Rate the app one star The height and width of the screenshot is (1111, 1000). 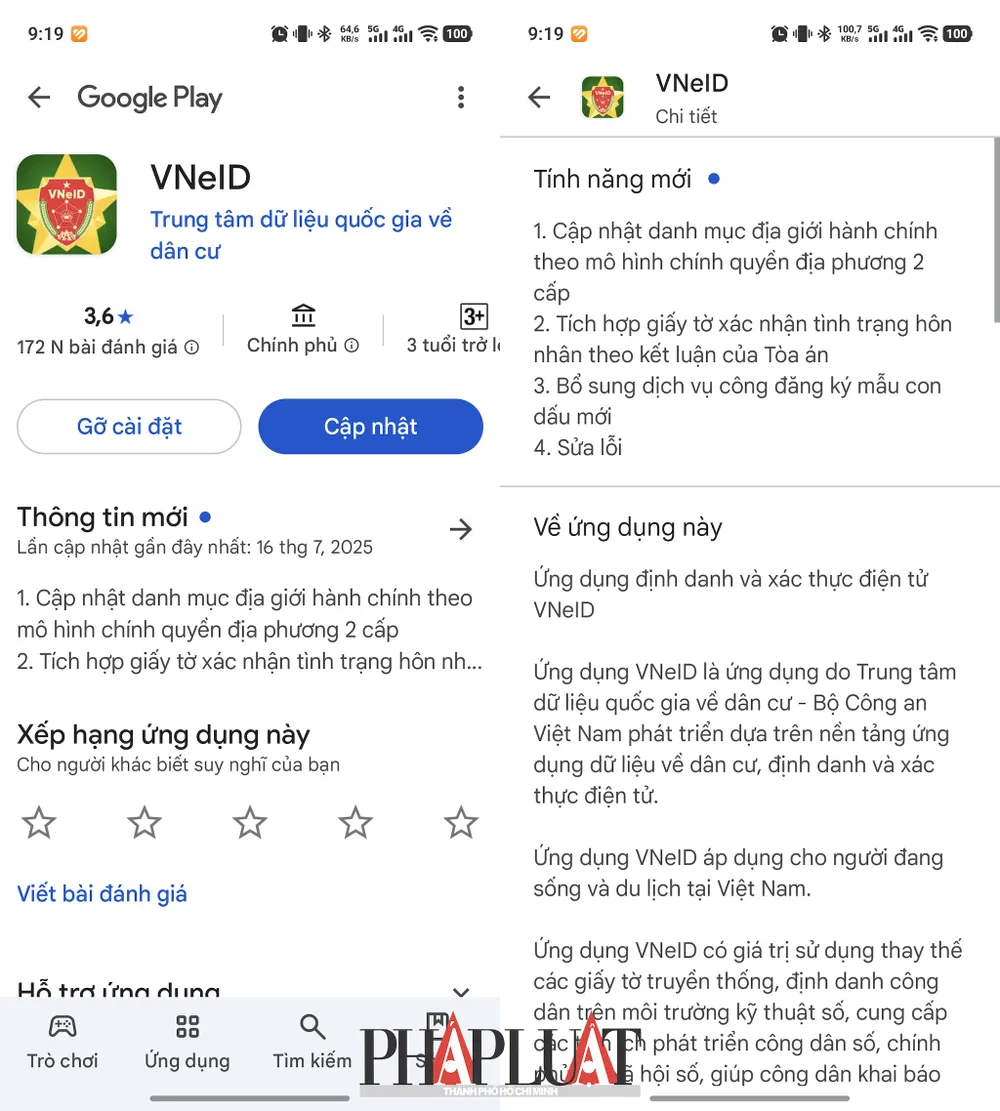tap(39, 823)
